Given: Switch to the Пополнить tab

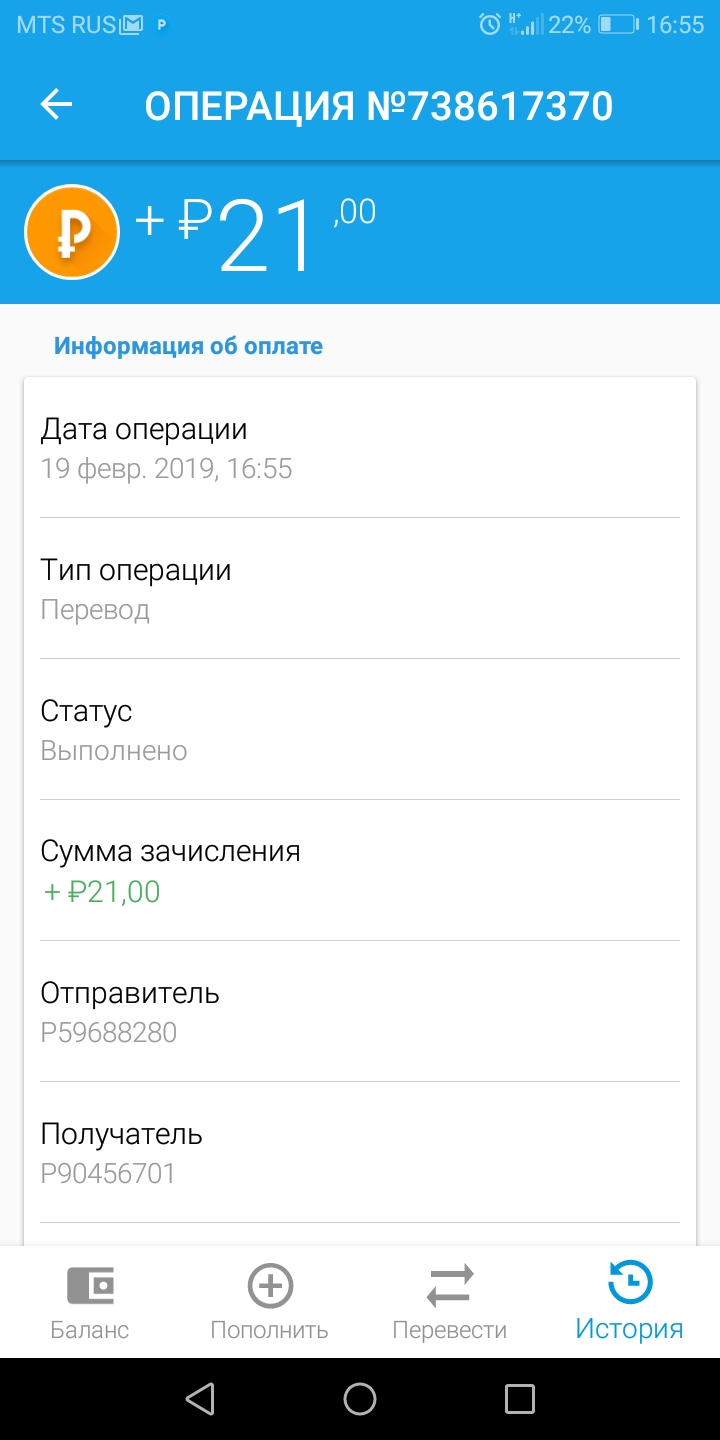Looking at the screenshot, I should coord(270,1301).
